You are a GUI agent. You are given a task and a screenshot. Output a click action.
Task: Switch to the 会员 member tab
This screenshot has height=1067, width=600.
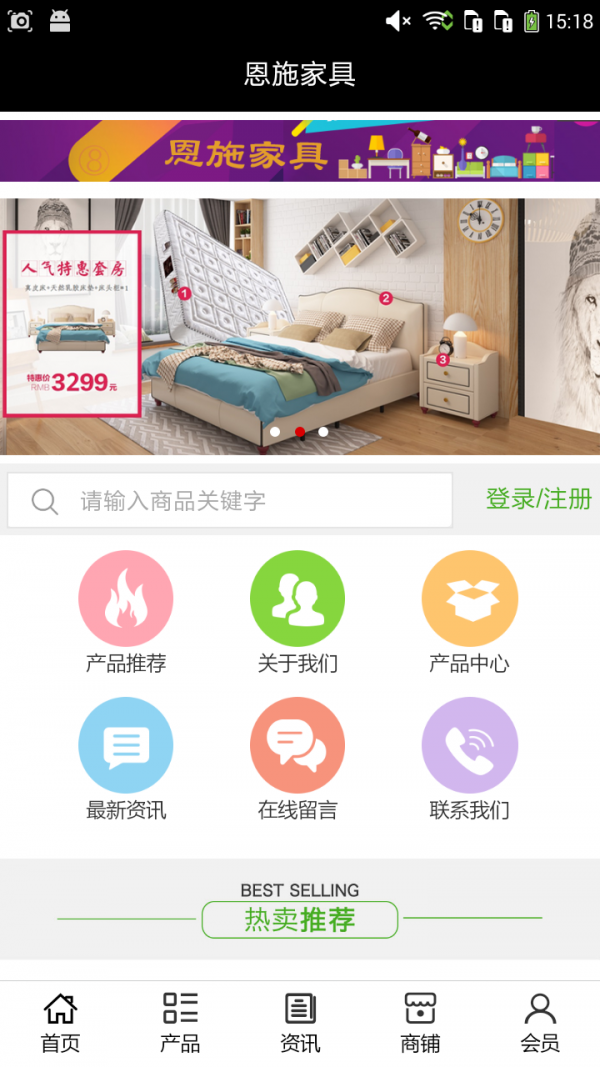click(540, 1022)
